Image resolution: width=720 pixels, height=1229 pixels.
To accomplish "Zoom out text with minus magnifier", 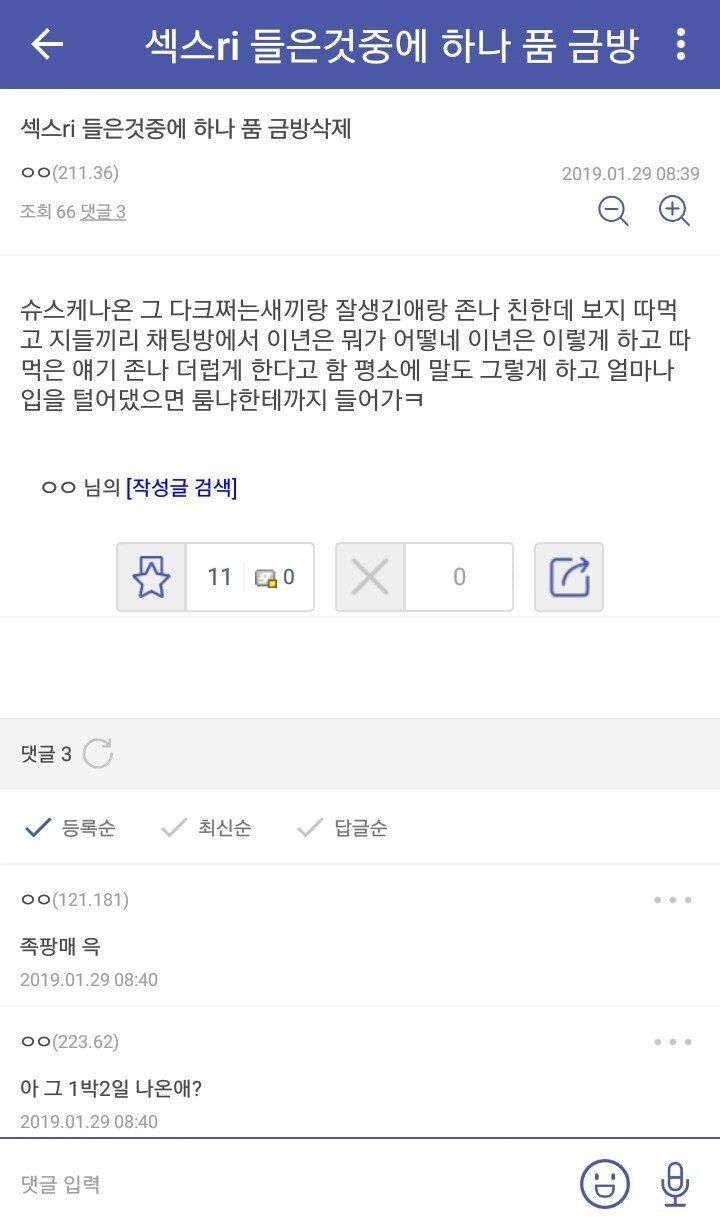I will coord(613,211).
